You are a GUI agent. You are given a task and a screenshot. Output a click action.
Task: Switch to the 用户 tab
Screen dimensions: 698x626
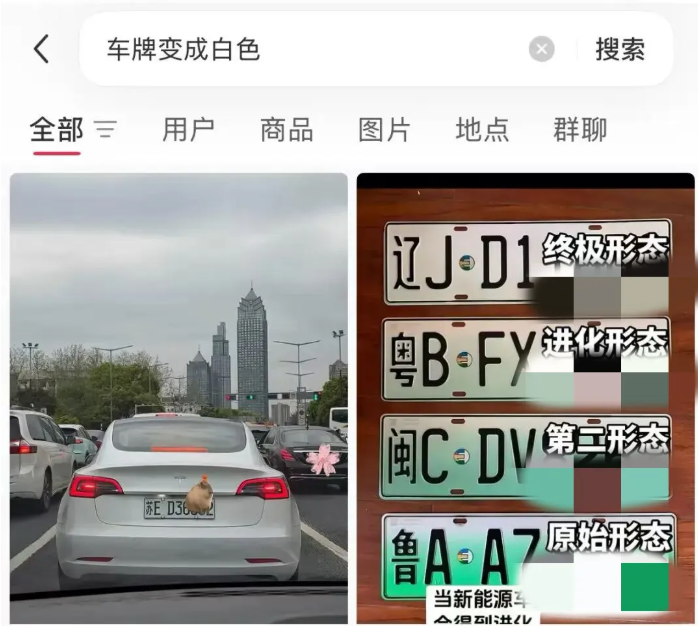(188, 130)
